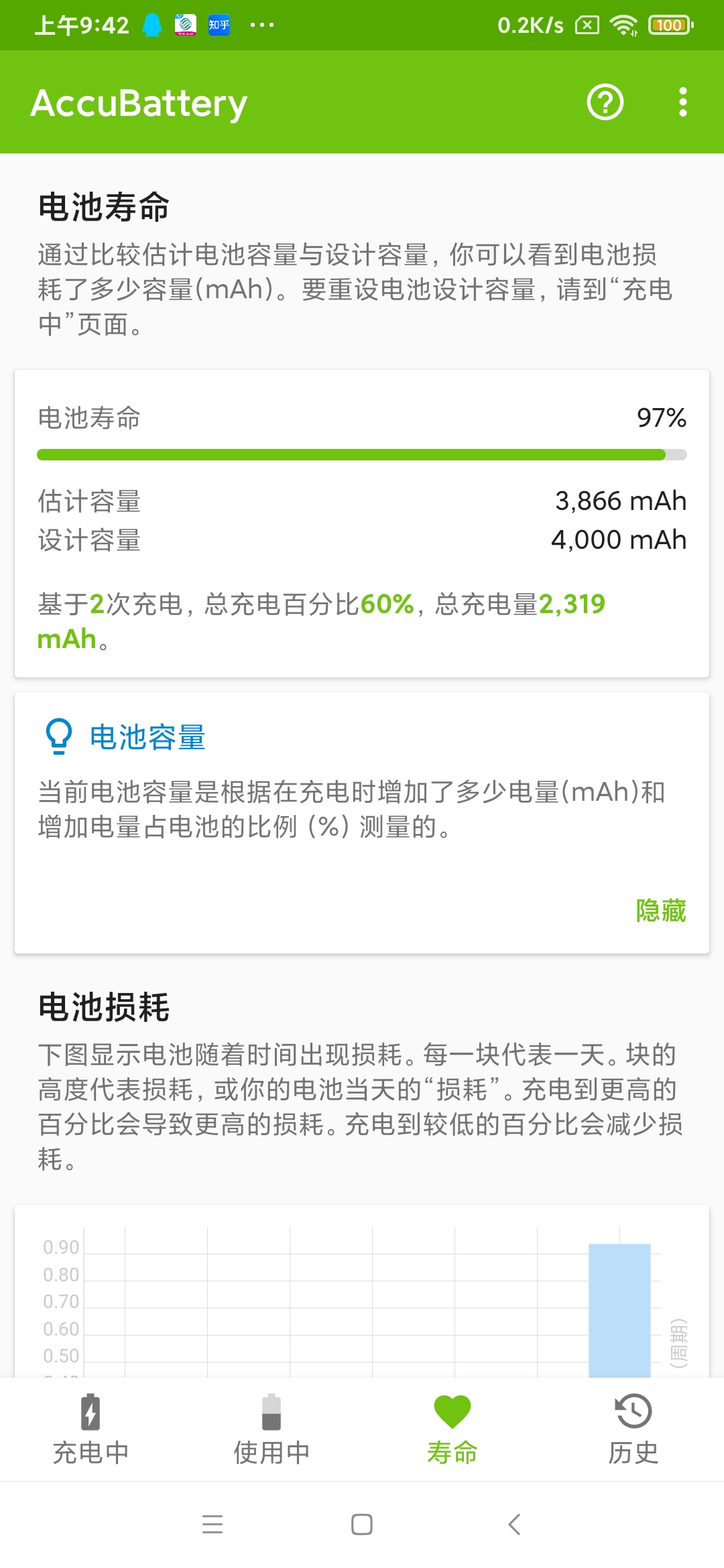The height and width of the screenshot is (1568, 724).
Task: Open the three-dot overflow menu
Action: click(682, 103)
